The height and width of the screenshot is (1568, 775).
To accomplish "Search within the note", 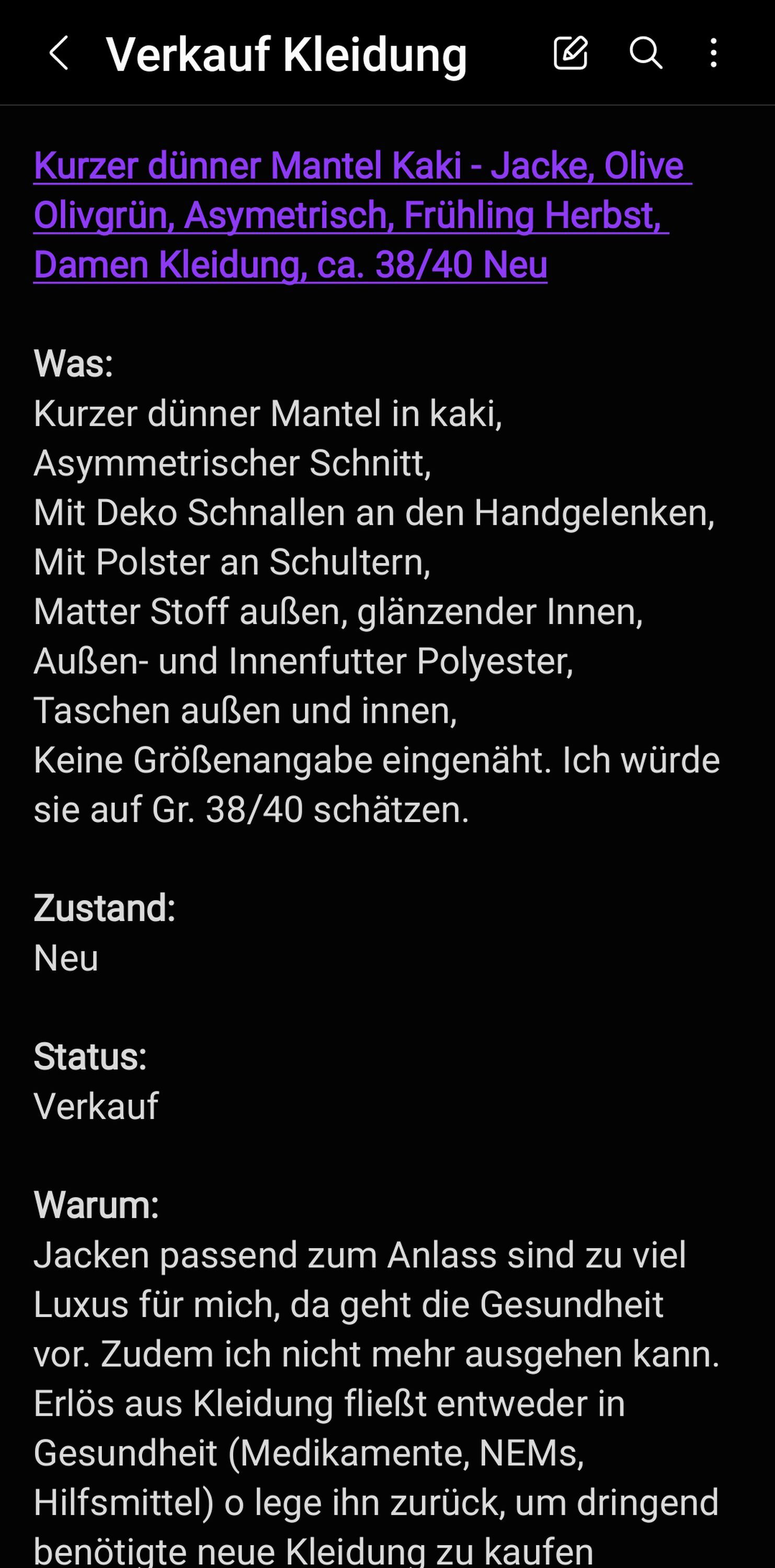I will (x=645, y=53).
